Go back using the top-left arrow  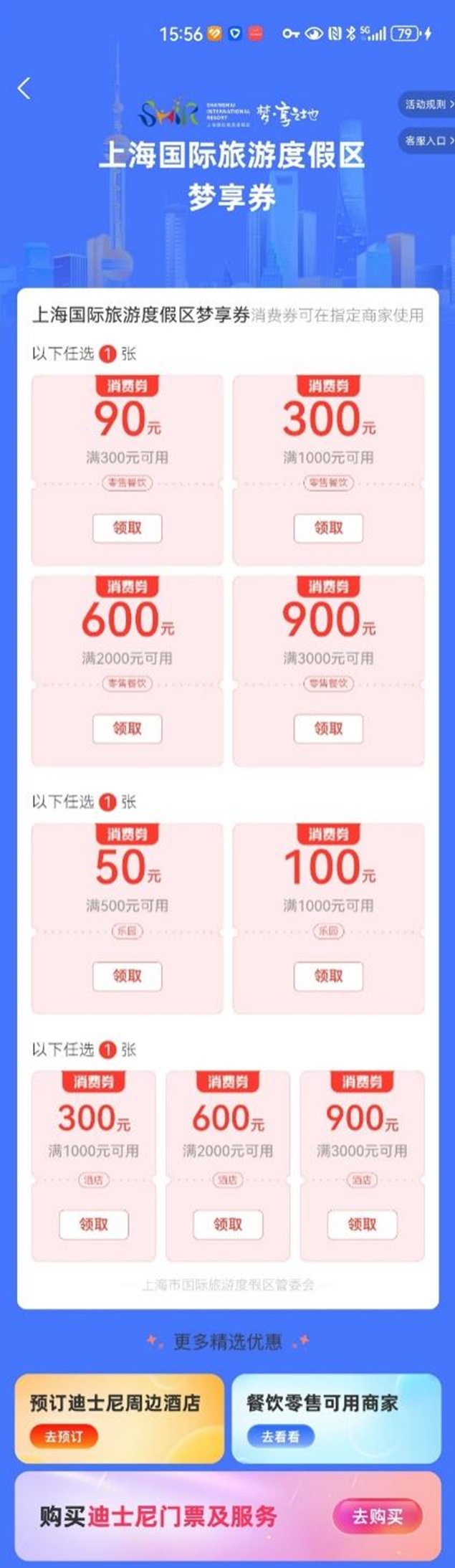[24, 89]
